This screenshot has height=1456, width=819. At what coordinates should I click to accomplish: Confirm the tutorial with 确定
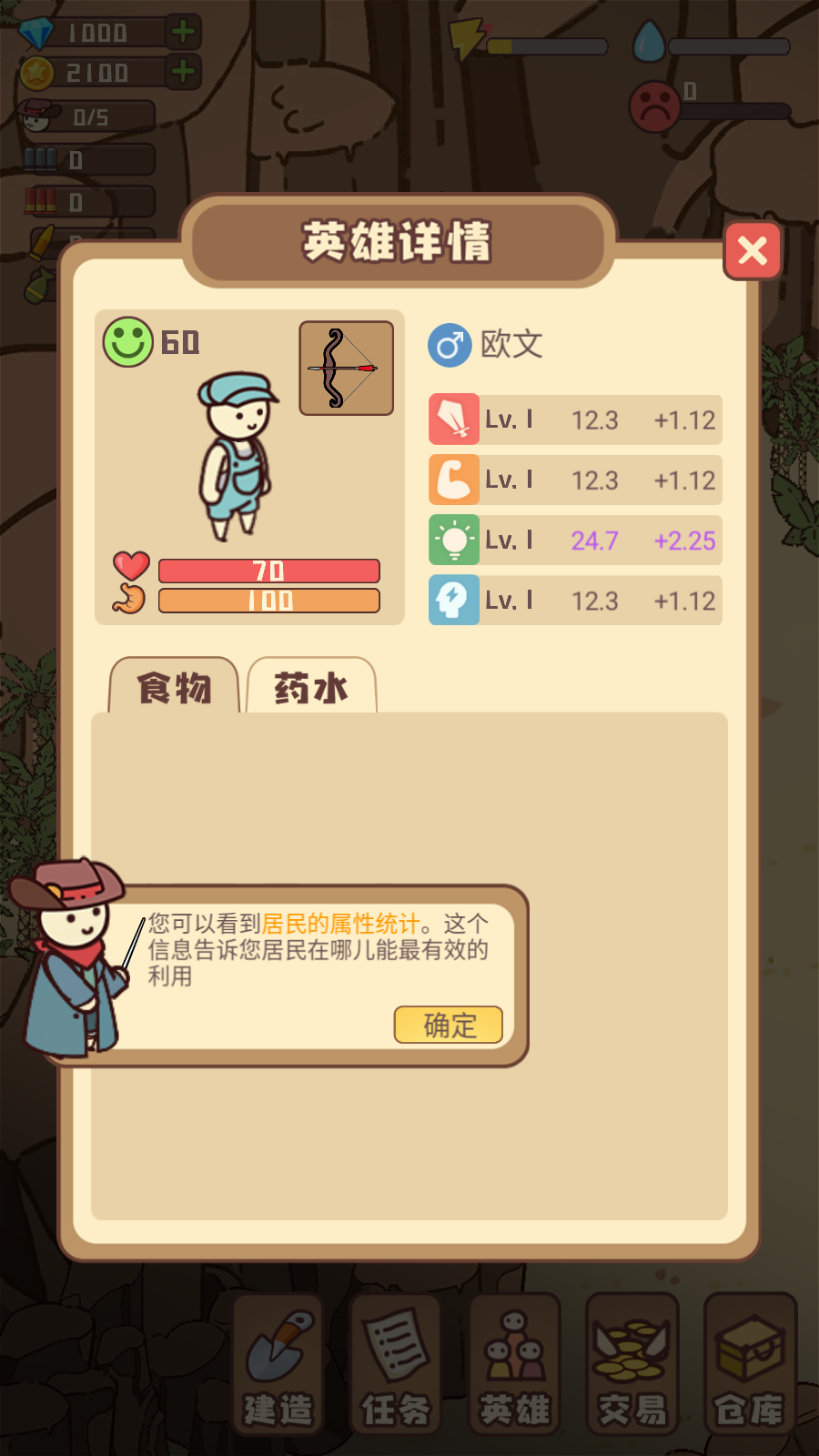click(x=449, y=1025)
